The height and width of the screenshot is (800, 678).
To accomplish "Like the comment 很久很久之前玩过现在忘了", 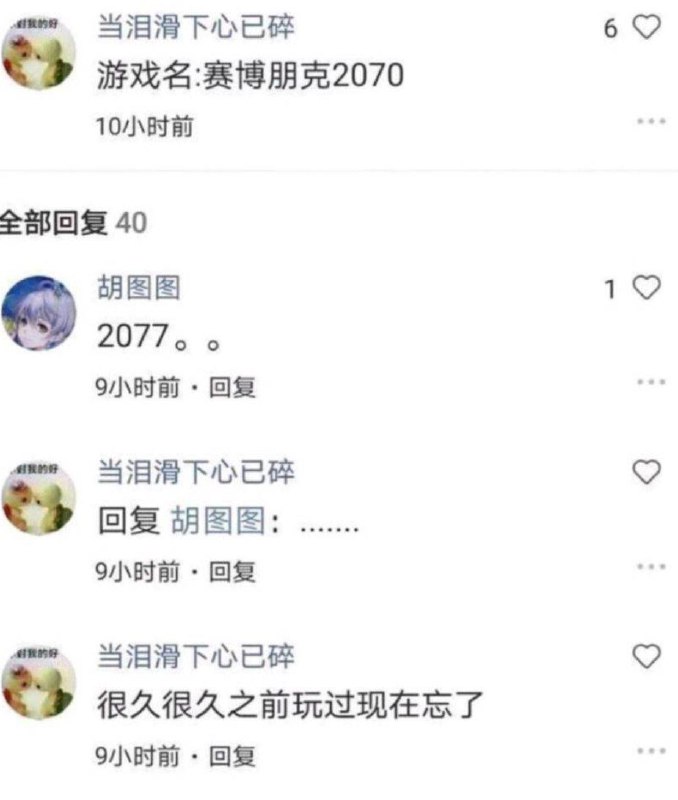I will 647,656.
